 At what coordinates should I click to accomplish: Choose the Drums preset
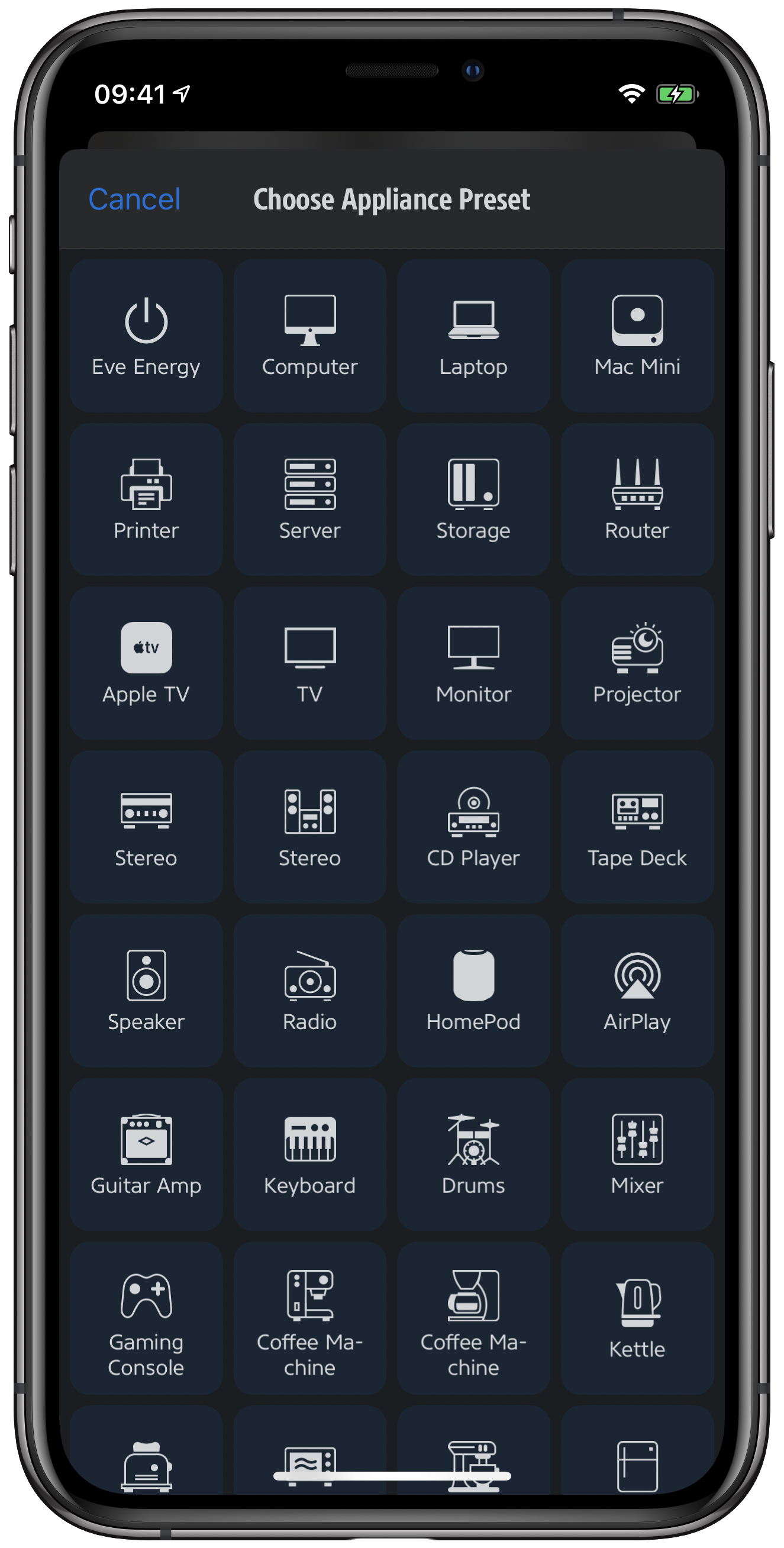click(473, 1154)
